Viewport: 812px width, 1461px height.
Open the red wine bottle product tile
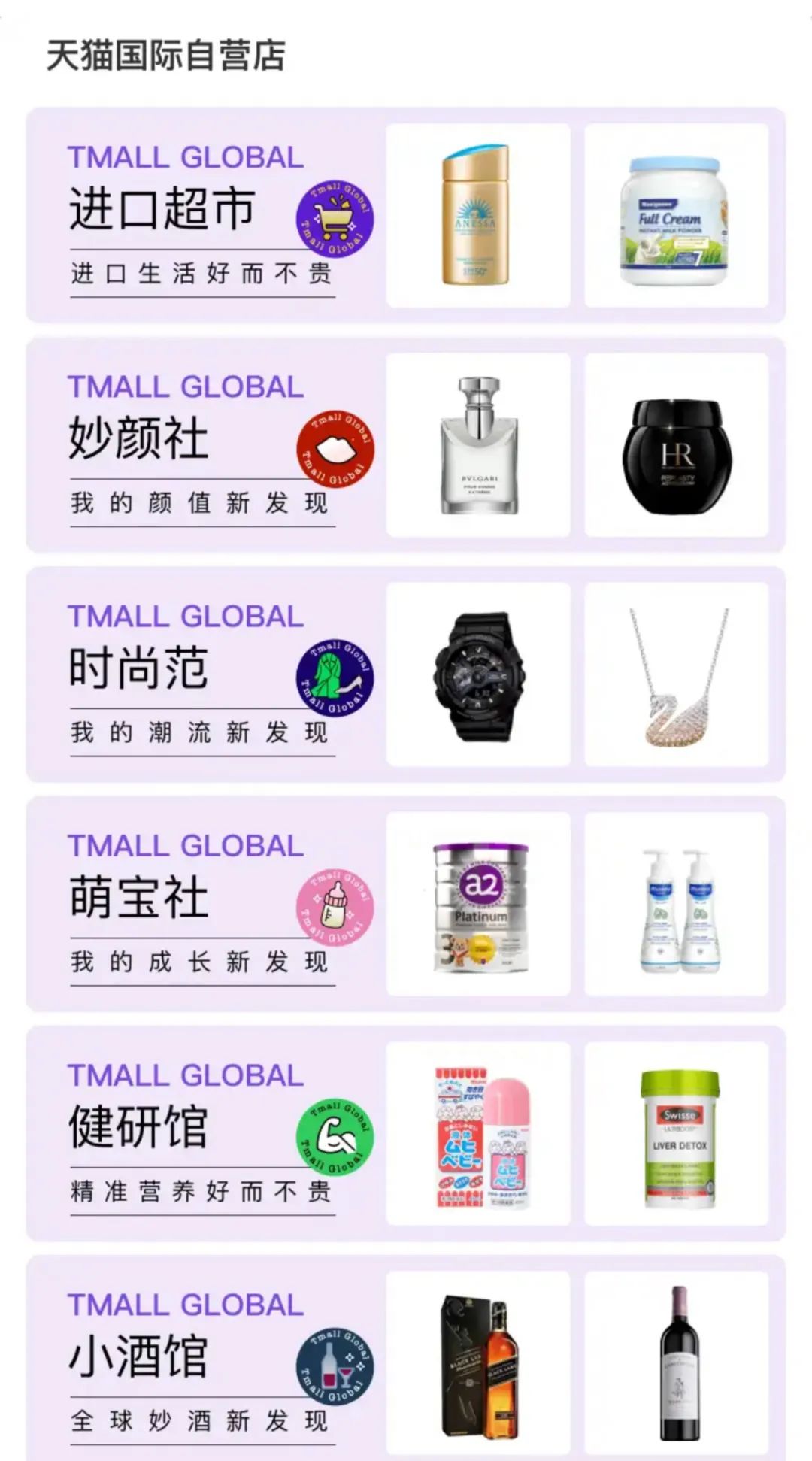tap(676, 1362)
